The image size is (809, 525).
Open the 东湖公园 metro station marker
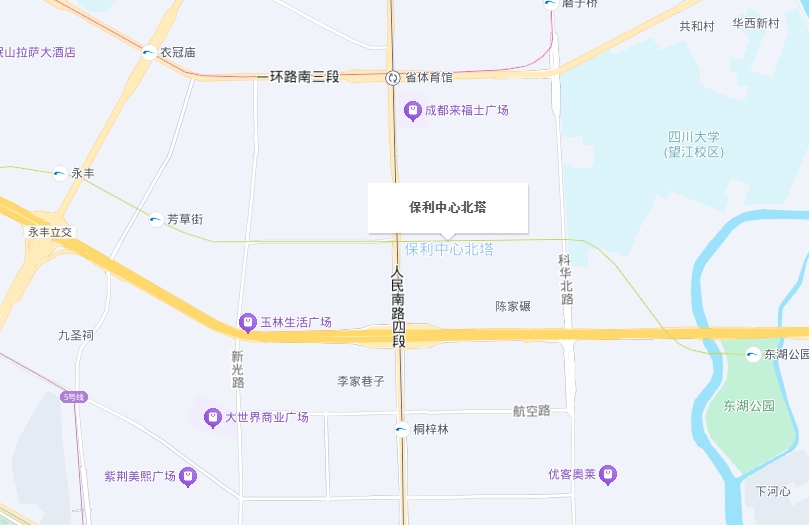click(752, 354)
